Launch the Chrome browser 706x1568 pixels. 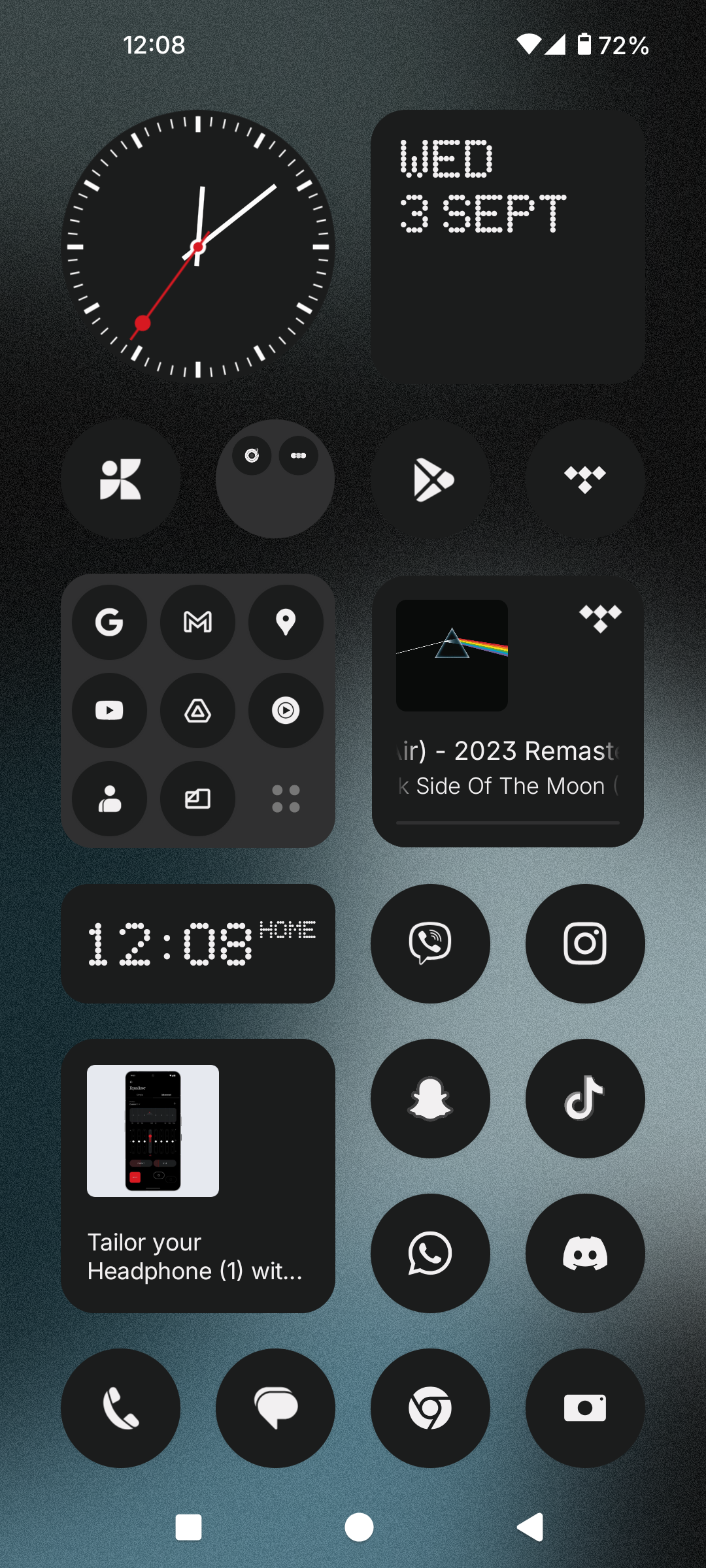tap(430, 1408)
